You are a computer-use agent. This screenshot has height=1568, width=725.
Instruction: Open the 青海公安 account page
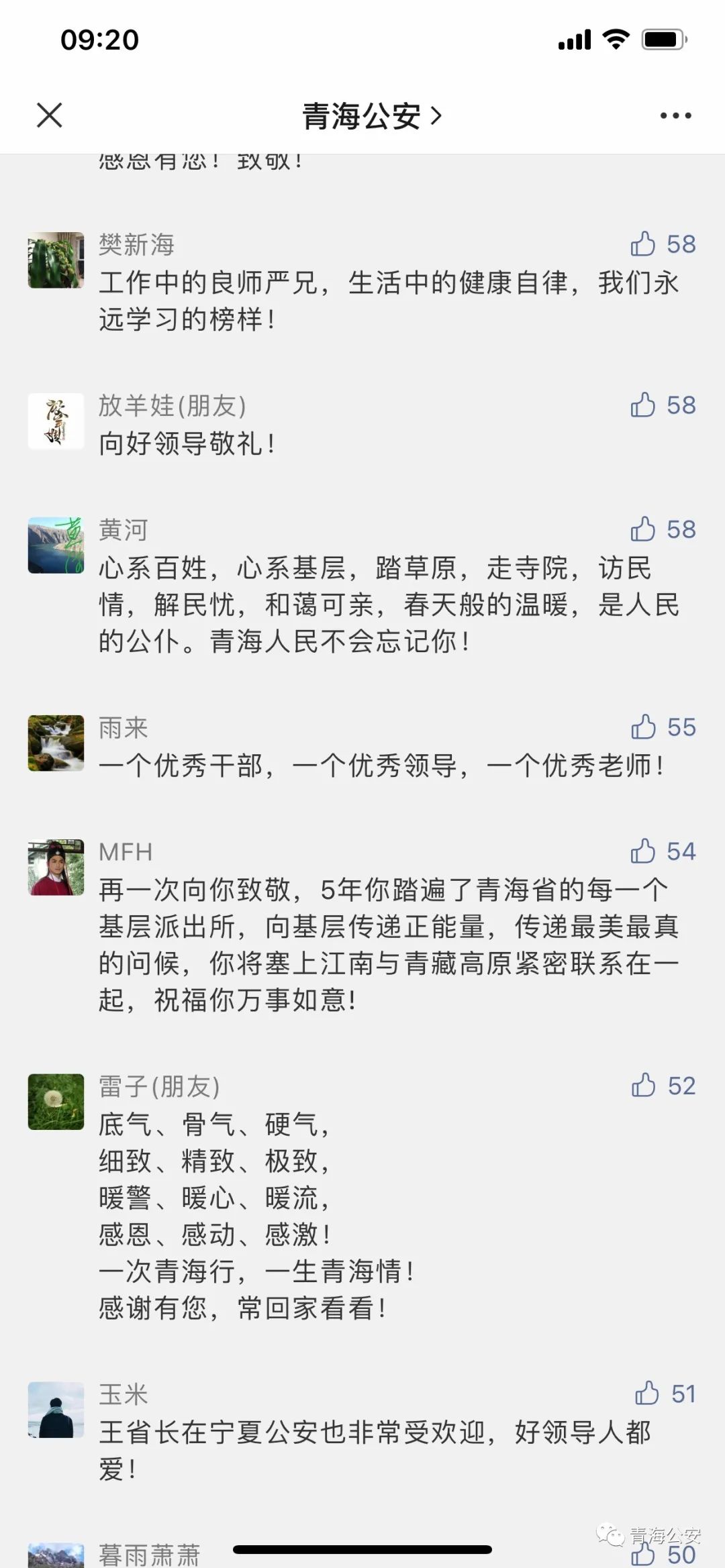[371, 116]
